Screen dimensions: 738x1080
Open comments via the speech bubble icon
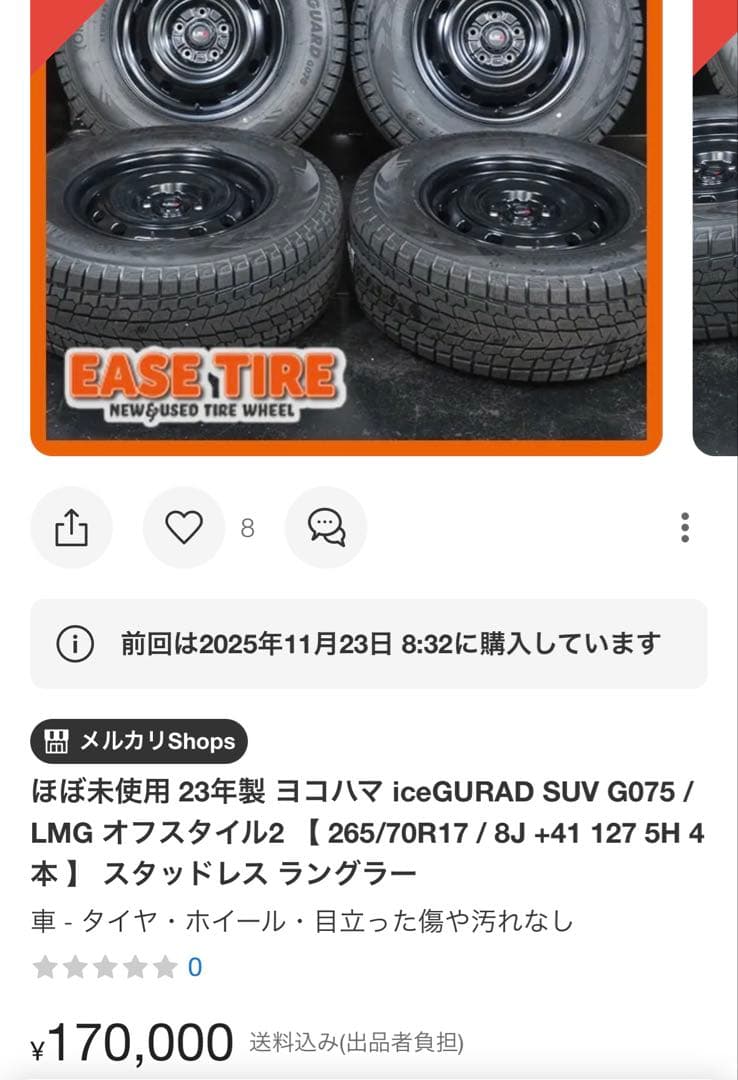click(x=326, y=527)
